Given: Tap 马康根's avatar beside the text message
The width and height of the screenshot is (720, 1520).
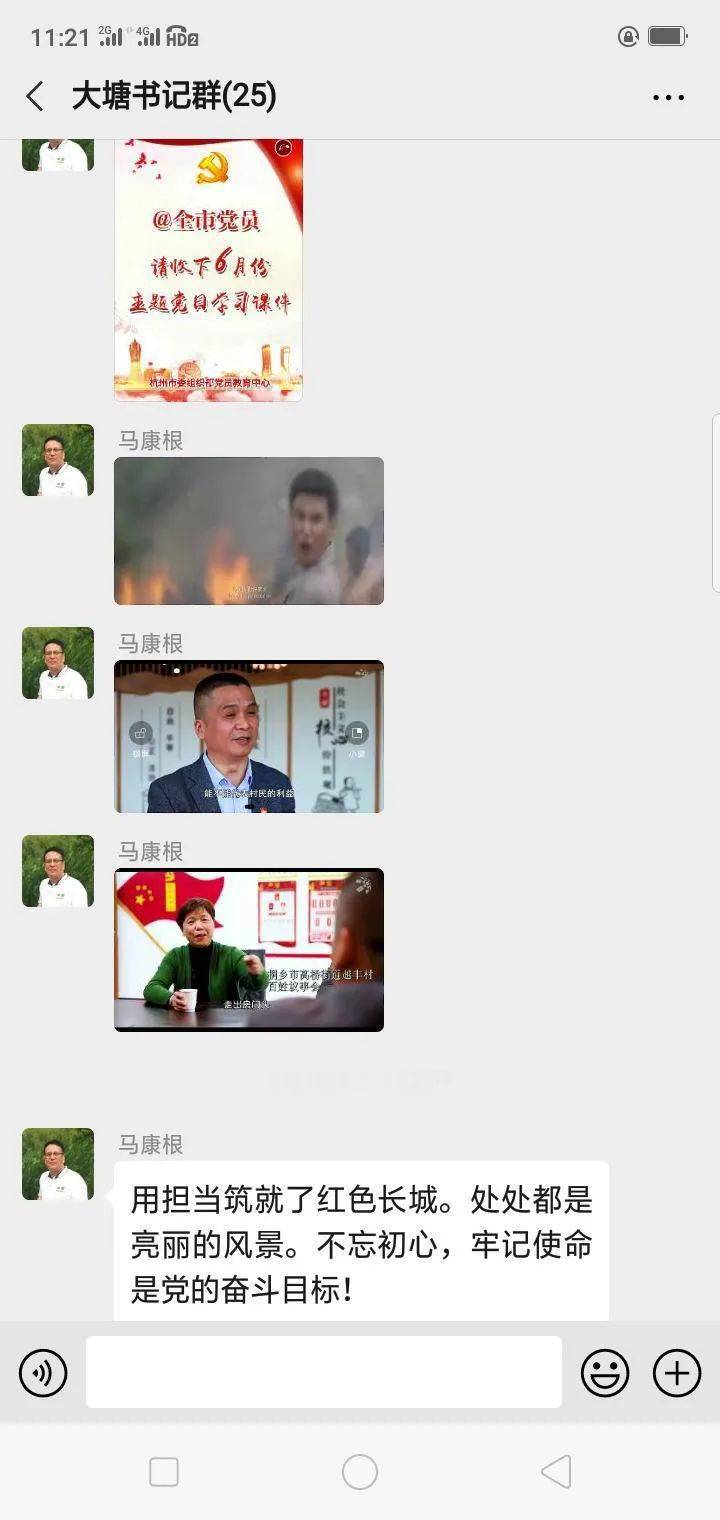Looking at the screenshot, I should click(58, 1164).
